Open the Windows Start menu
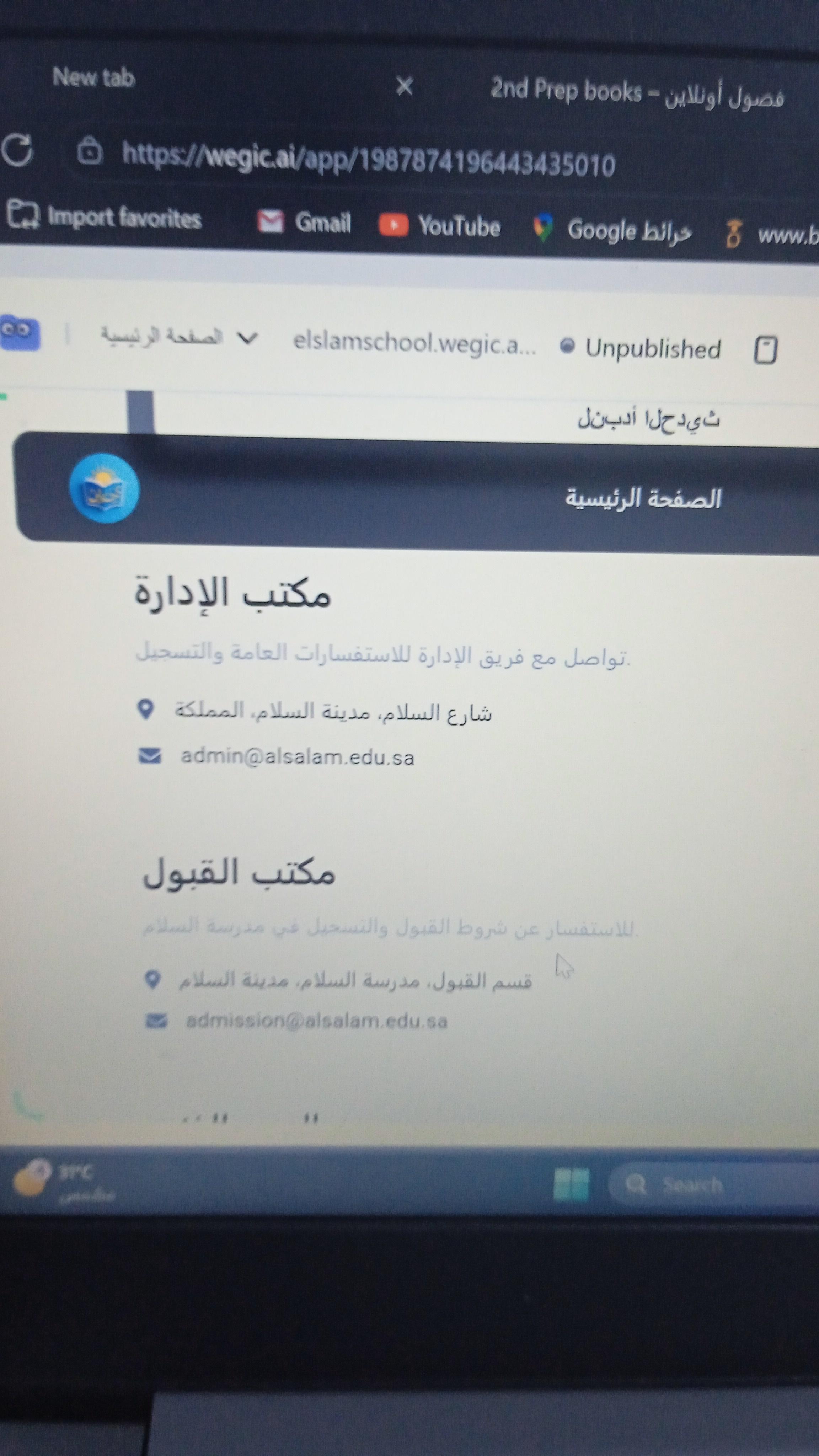 [x=572, y=1184]
